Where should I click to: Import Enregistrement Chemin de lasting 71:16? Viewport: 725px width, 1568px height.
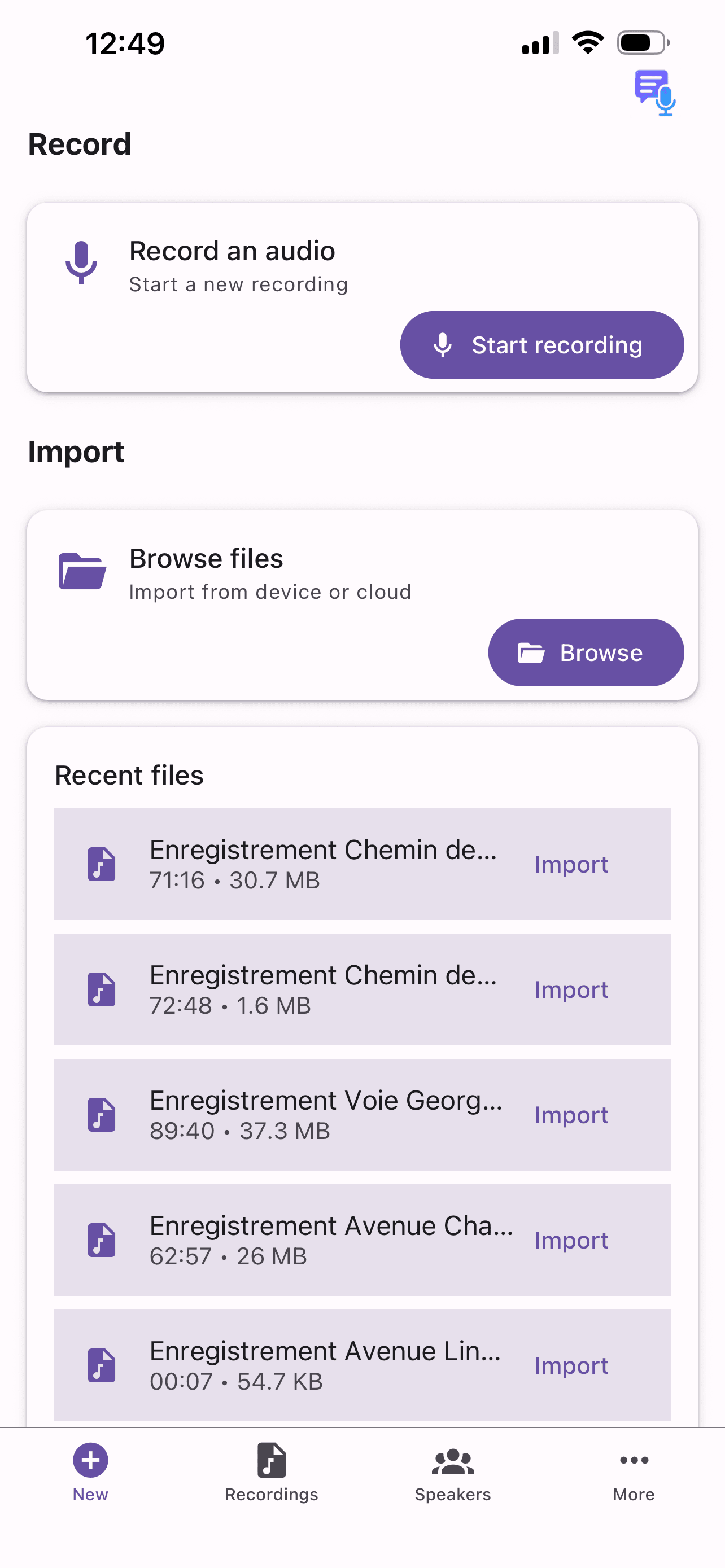click(x=571, y=864)
